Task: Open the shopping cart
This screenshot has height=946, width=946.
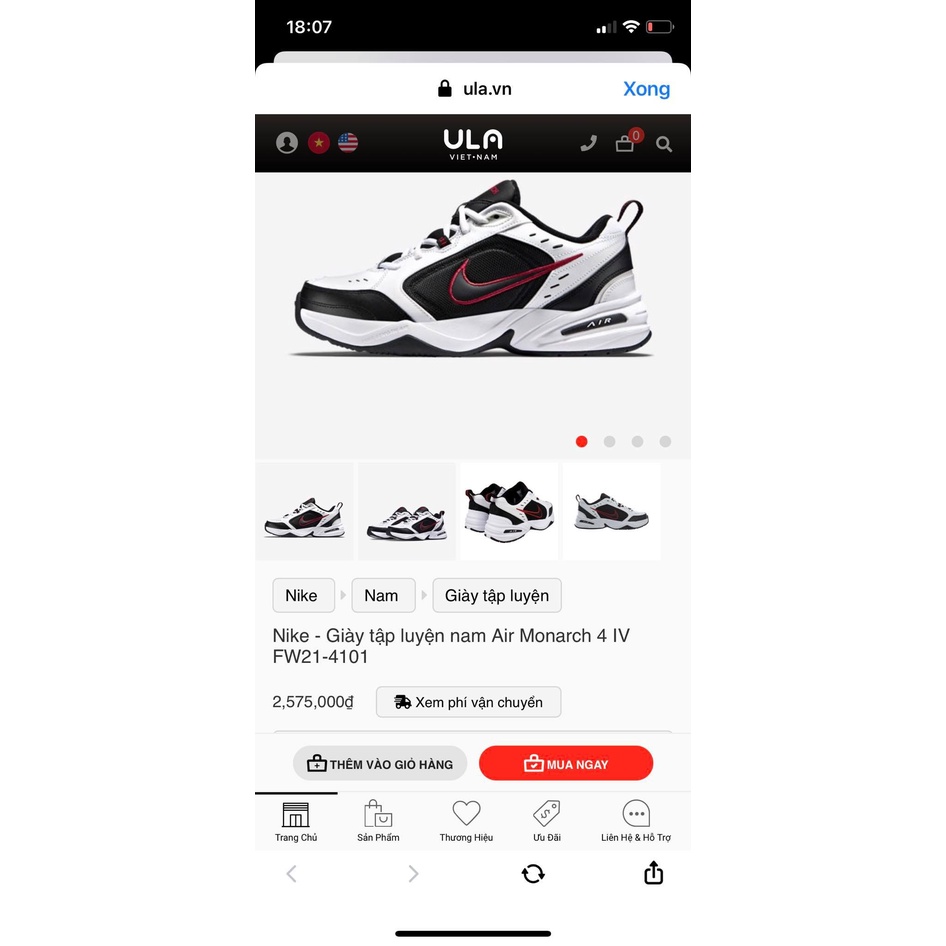Action: [x=626, y=143]
